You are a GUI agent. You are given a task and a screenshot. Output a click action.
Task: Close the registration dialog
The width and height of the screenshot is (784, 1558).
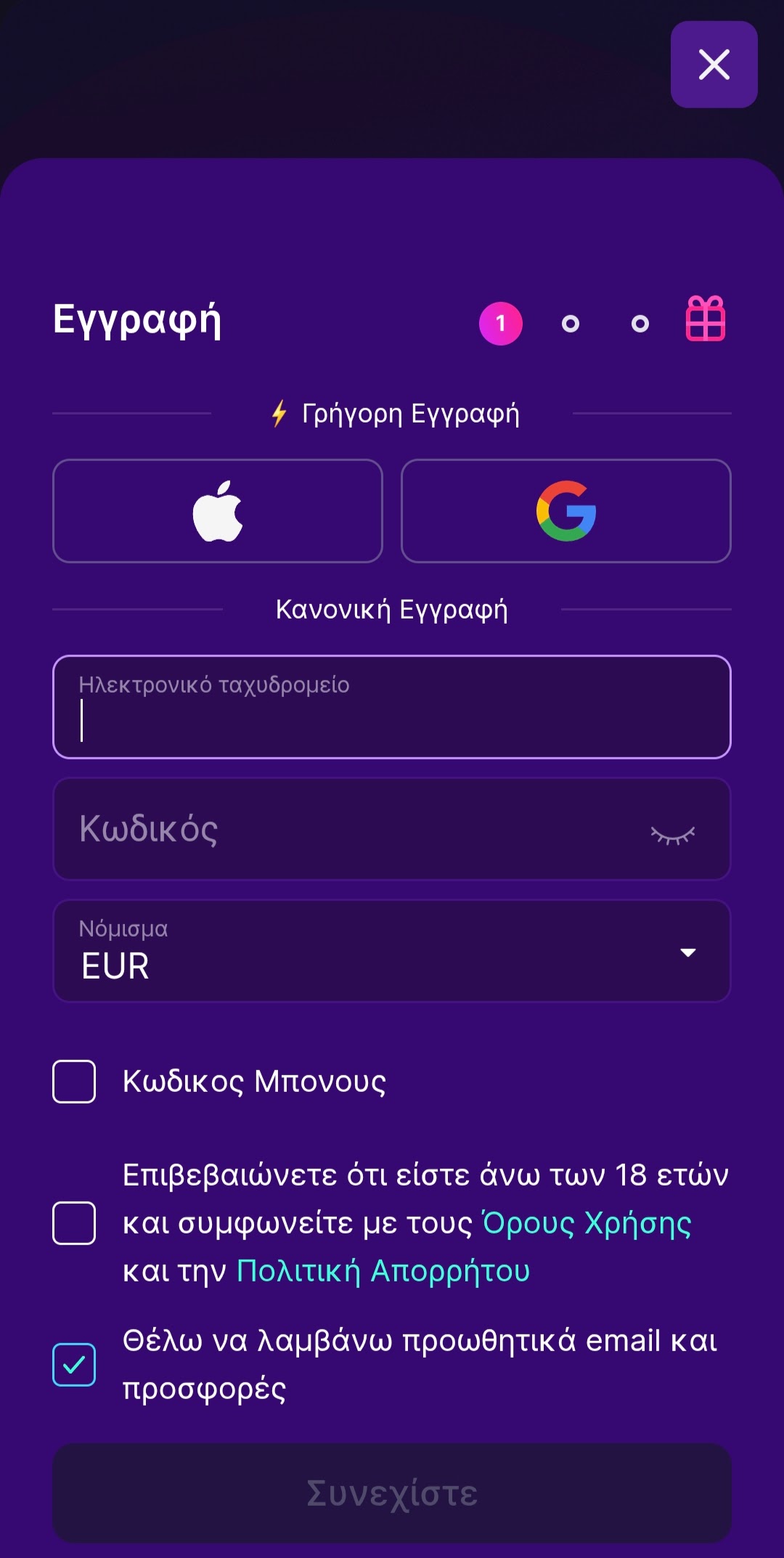[x=714, y=65]
